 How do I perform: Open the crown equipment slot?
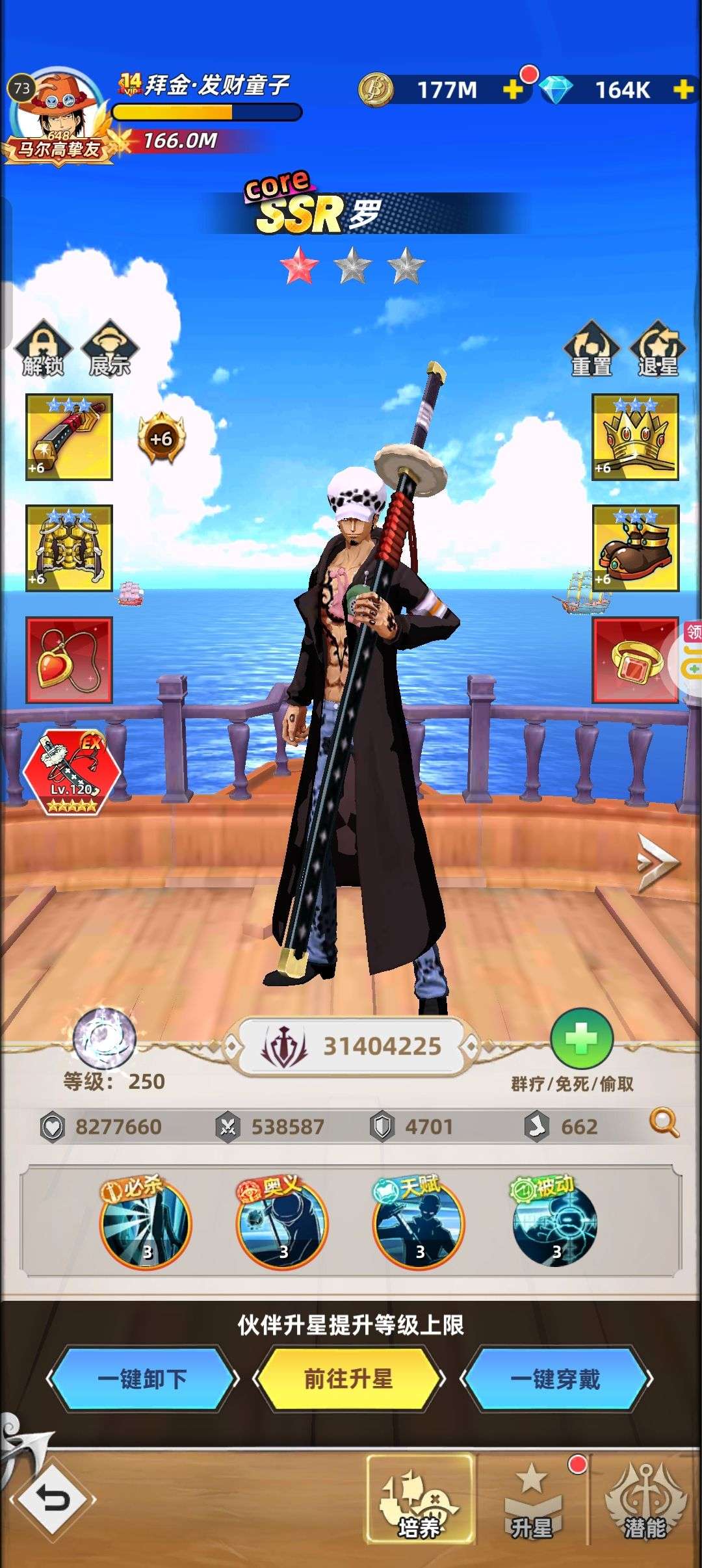point(635,437)
